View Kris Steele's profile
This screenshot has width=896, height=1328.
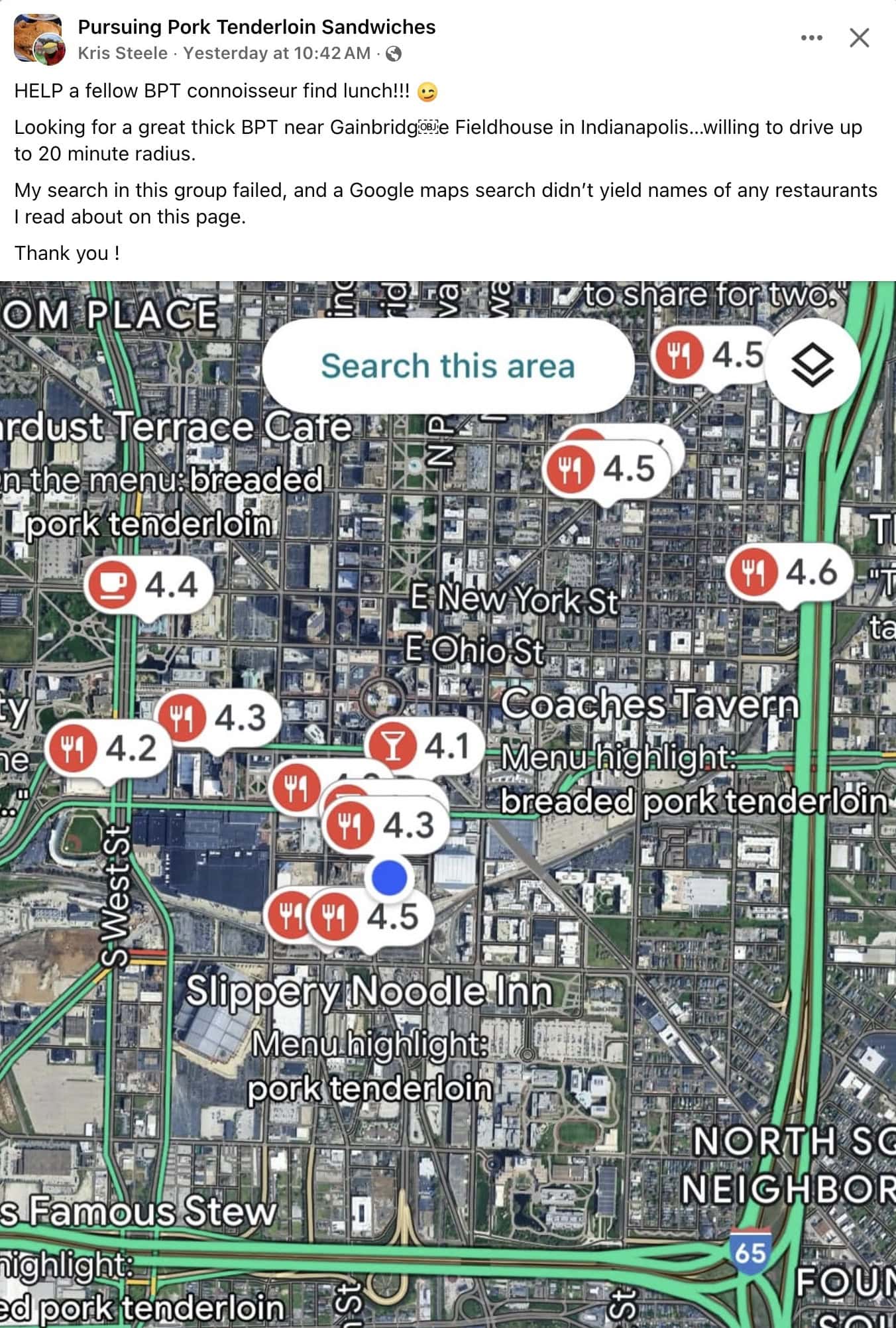pos(123,53)
